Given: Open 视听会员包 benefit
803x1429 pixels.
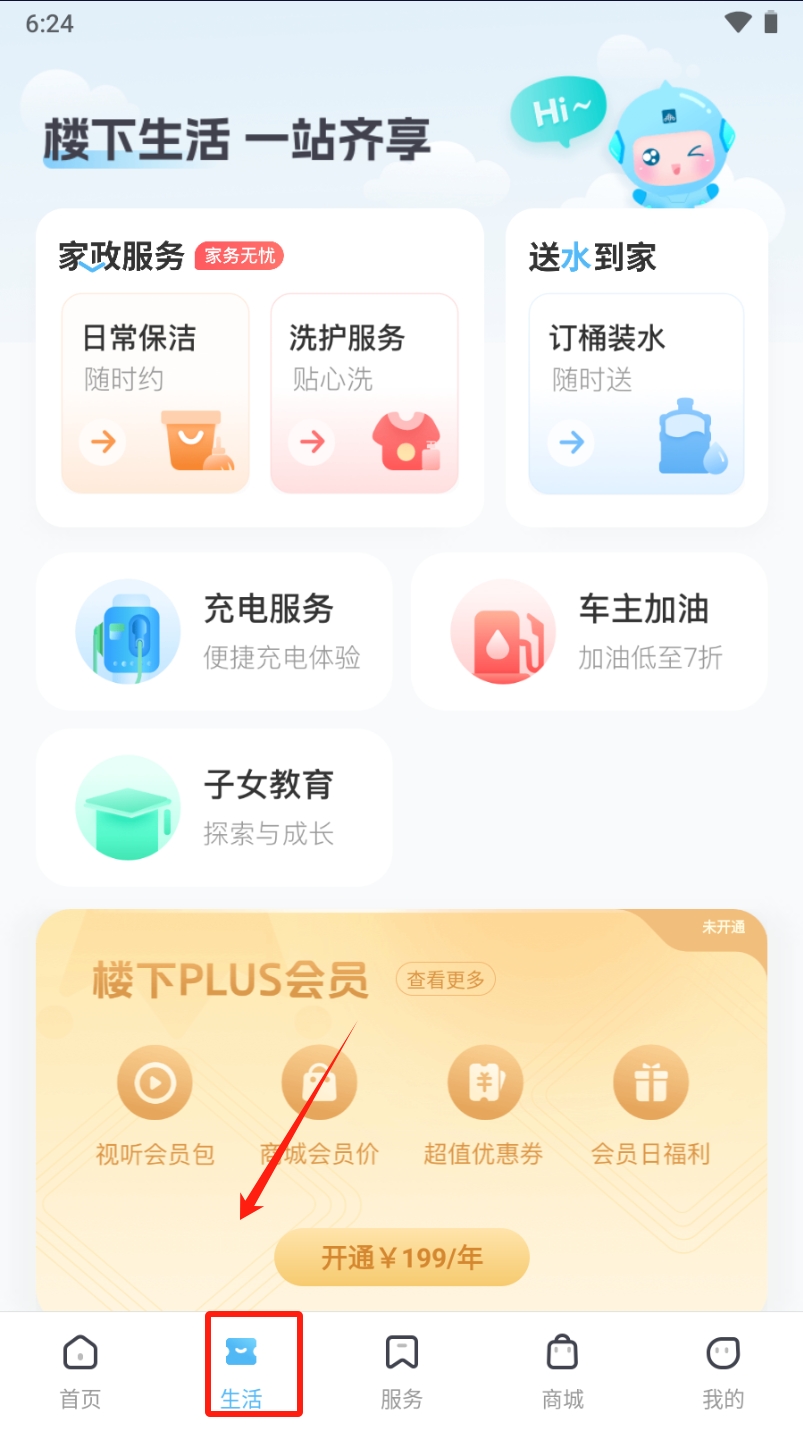Looking at the screenshot, I should (155, 1105).
